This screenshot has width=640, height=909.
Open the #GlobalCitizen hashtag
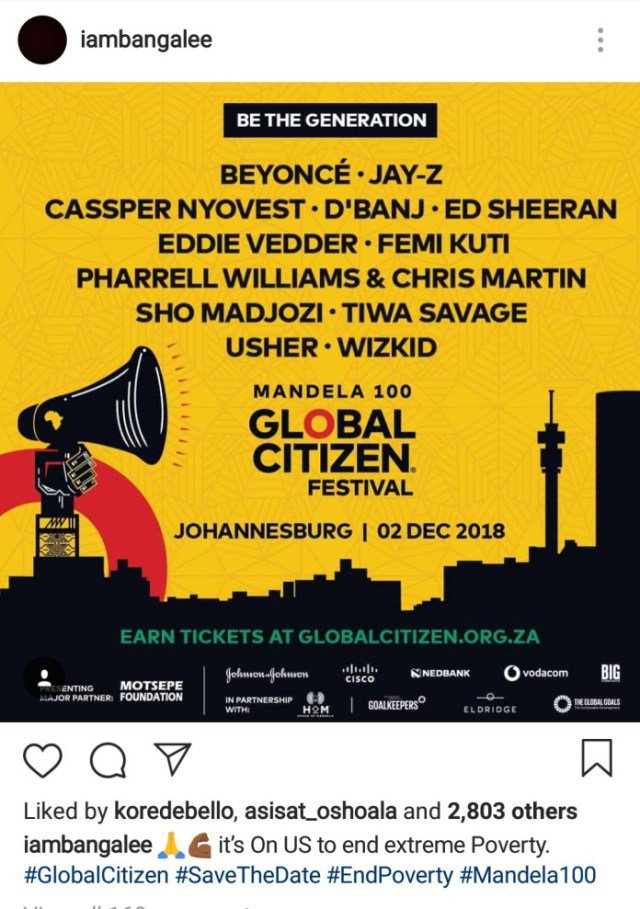[95, 875]
